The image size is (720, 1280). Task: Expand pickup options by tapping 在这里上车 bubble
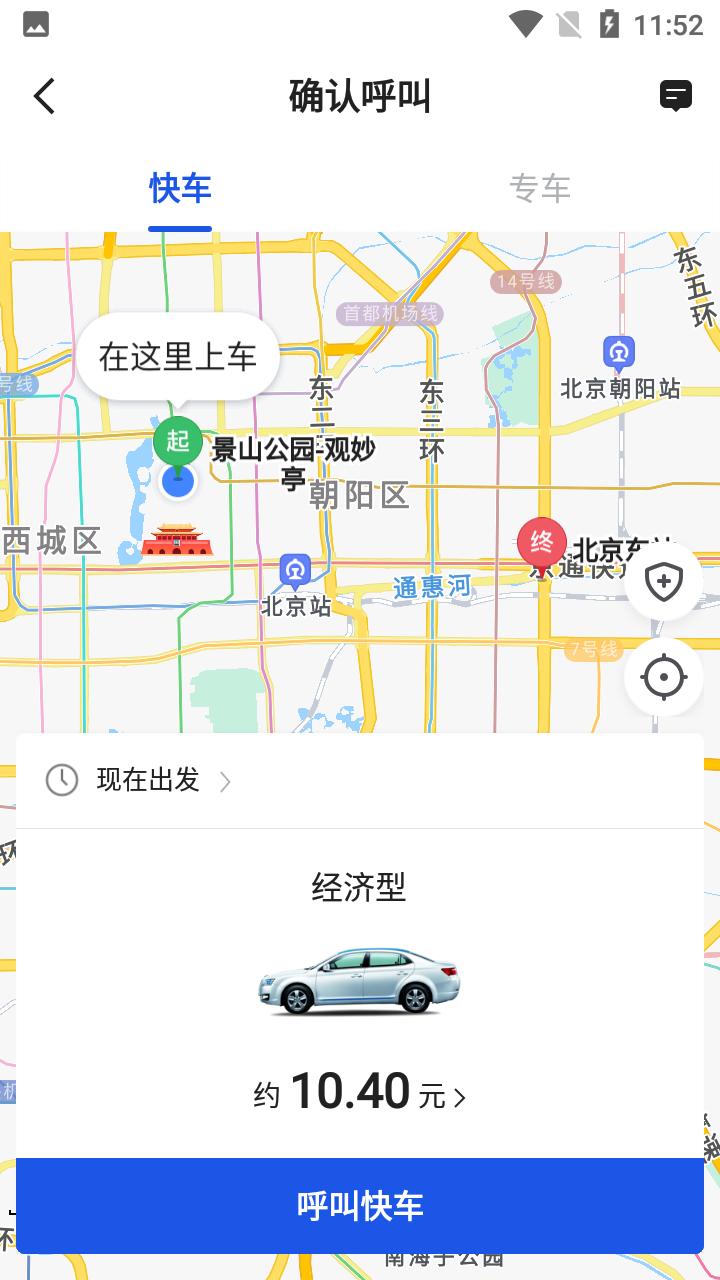click(179, 356)
